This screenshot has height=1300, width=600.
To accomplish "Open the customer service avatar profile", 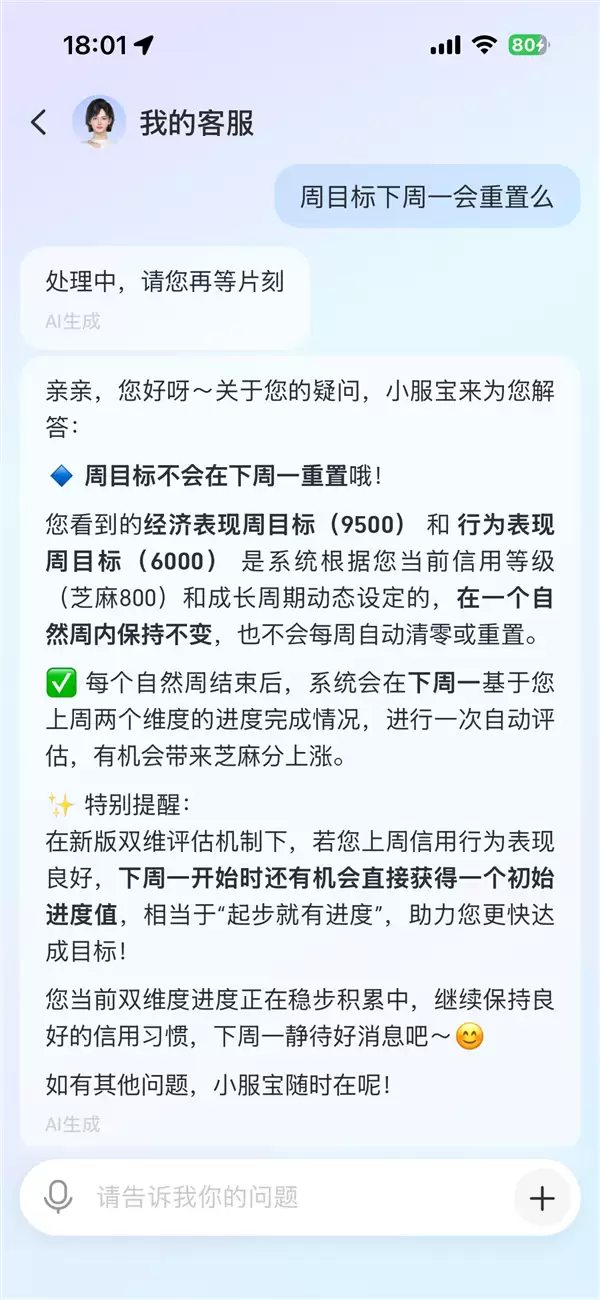I will point(99,123).
